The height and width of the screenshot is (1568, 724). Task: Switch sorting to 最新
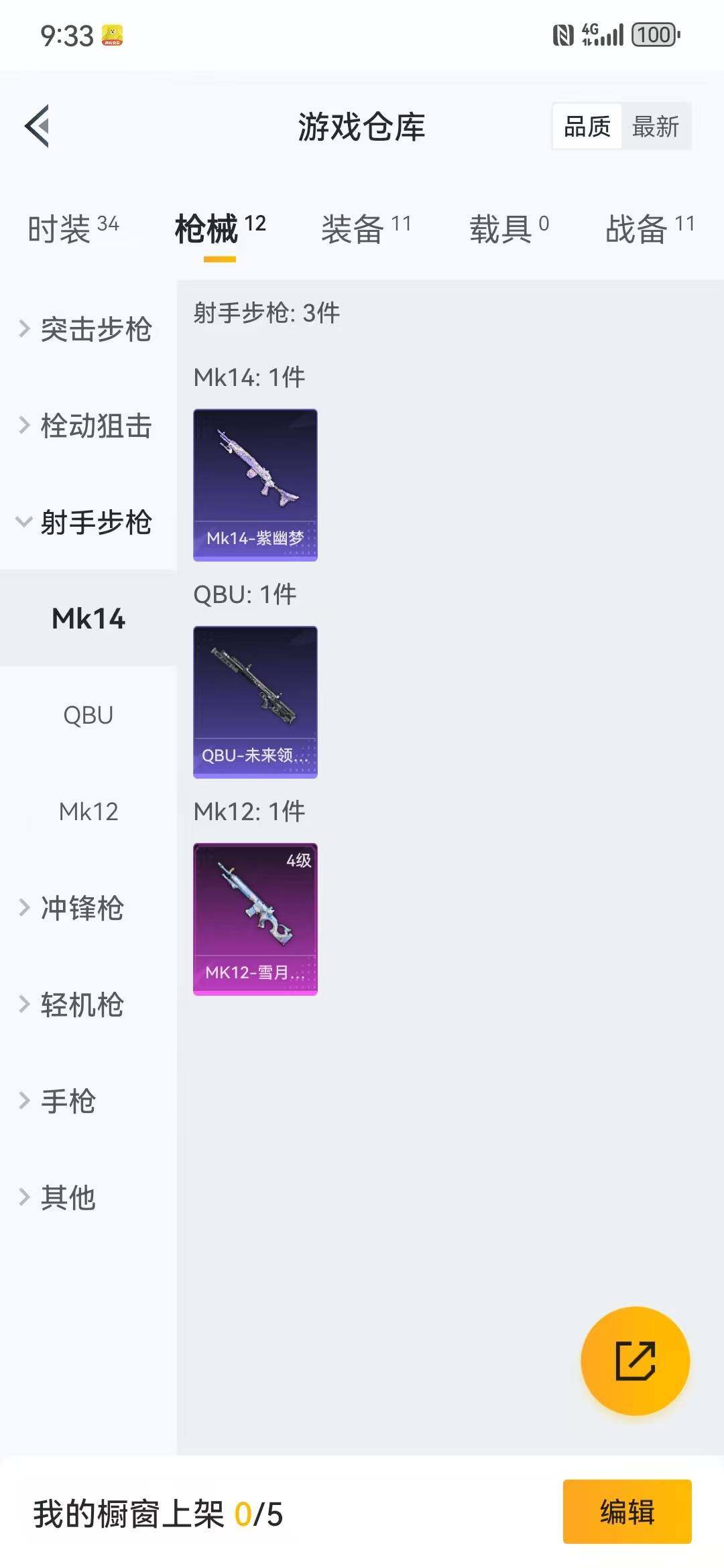(x=656, y=127)
